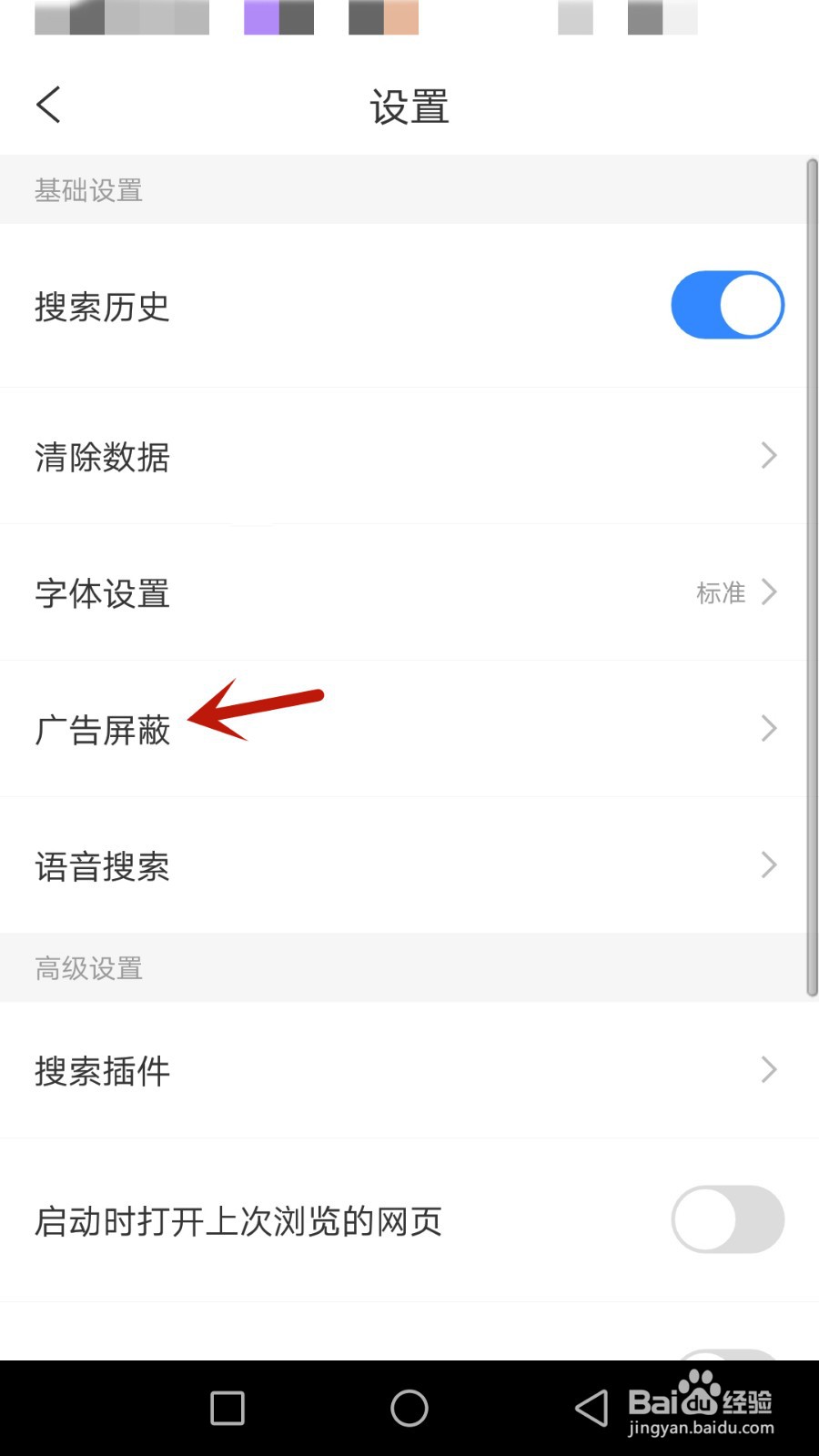Open 清除数据 via its chevron
Screen dimensions: 819x1456
pyautogui.click(x=767, y=455)
